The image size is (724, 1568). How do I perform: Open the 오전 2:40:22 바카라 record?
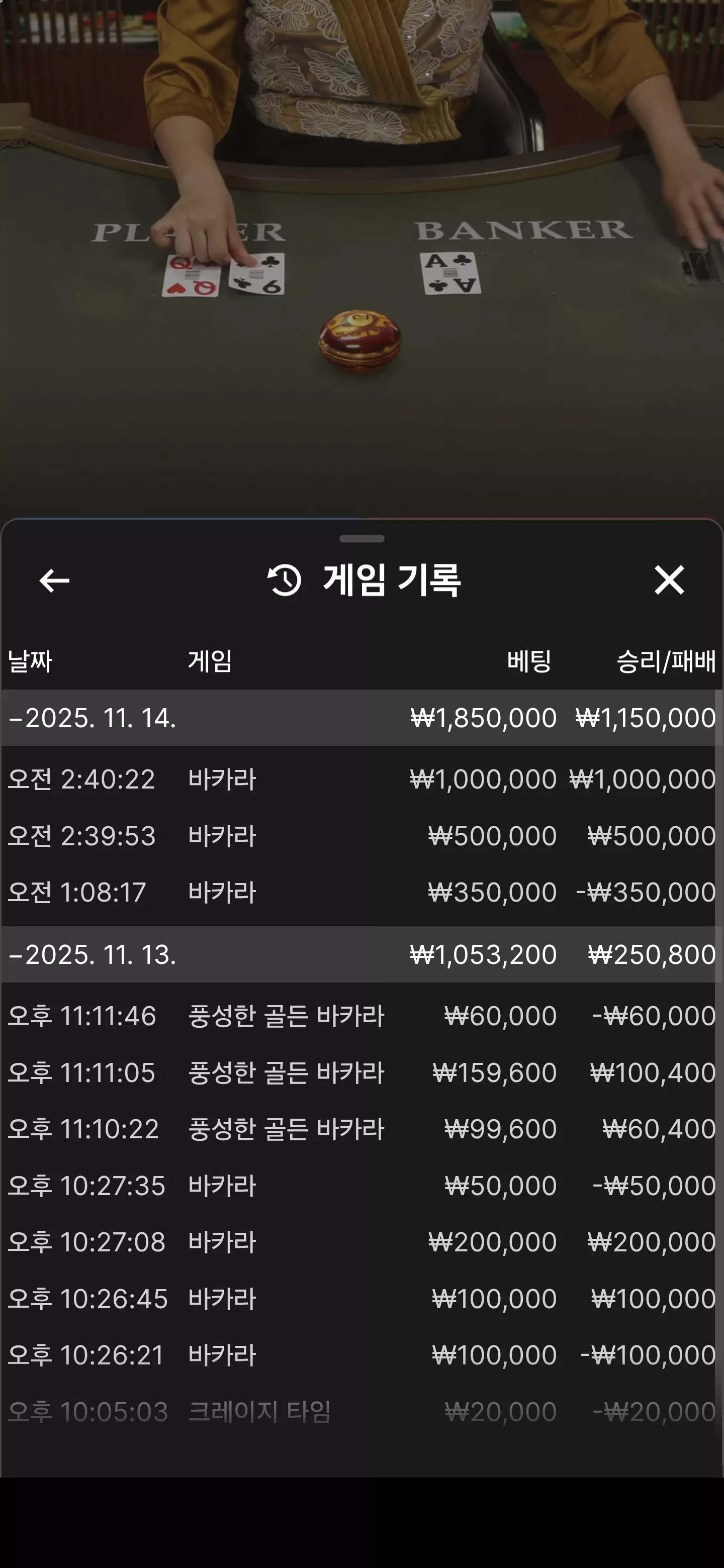tap(361, 779)
